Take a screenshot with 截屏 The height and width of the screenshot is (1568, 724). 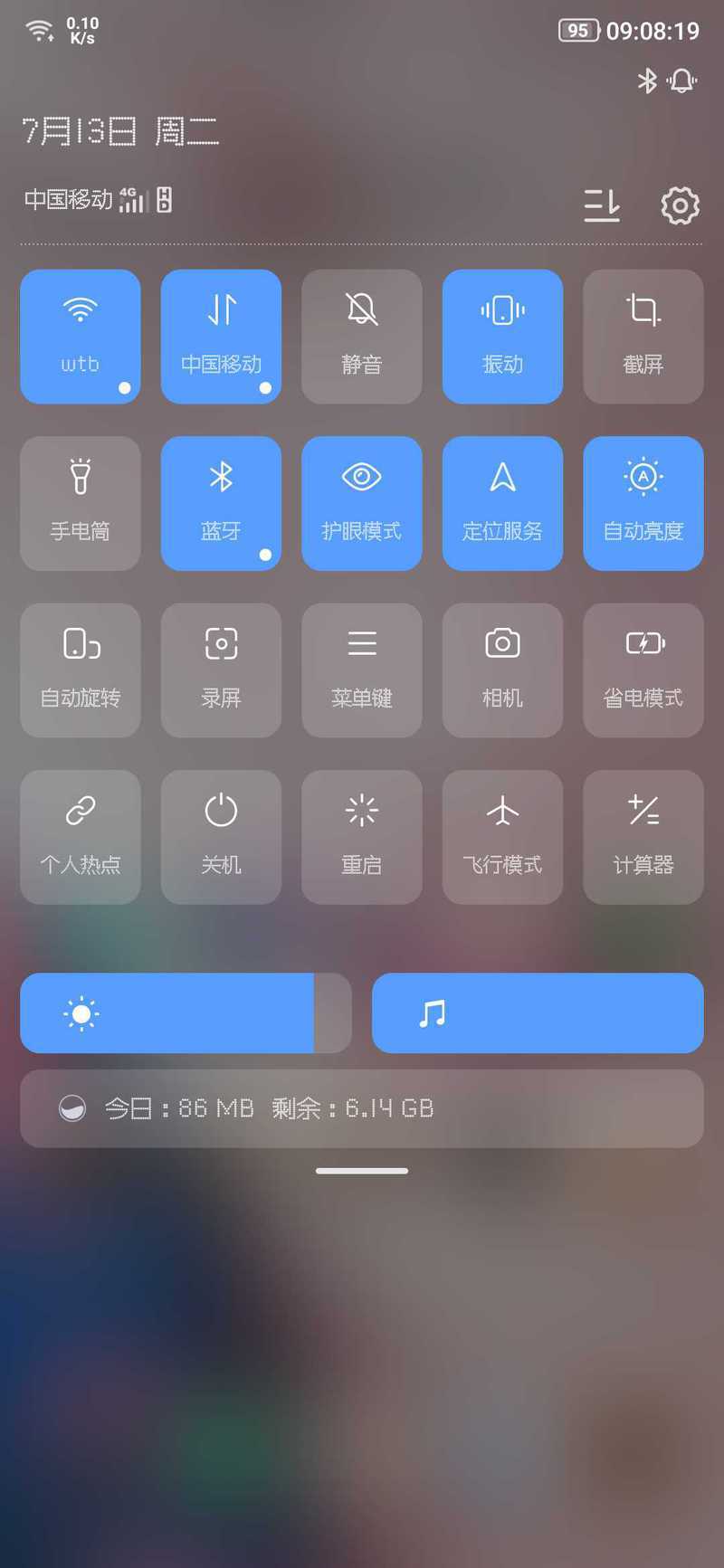[643, 336]
